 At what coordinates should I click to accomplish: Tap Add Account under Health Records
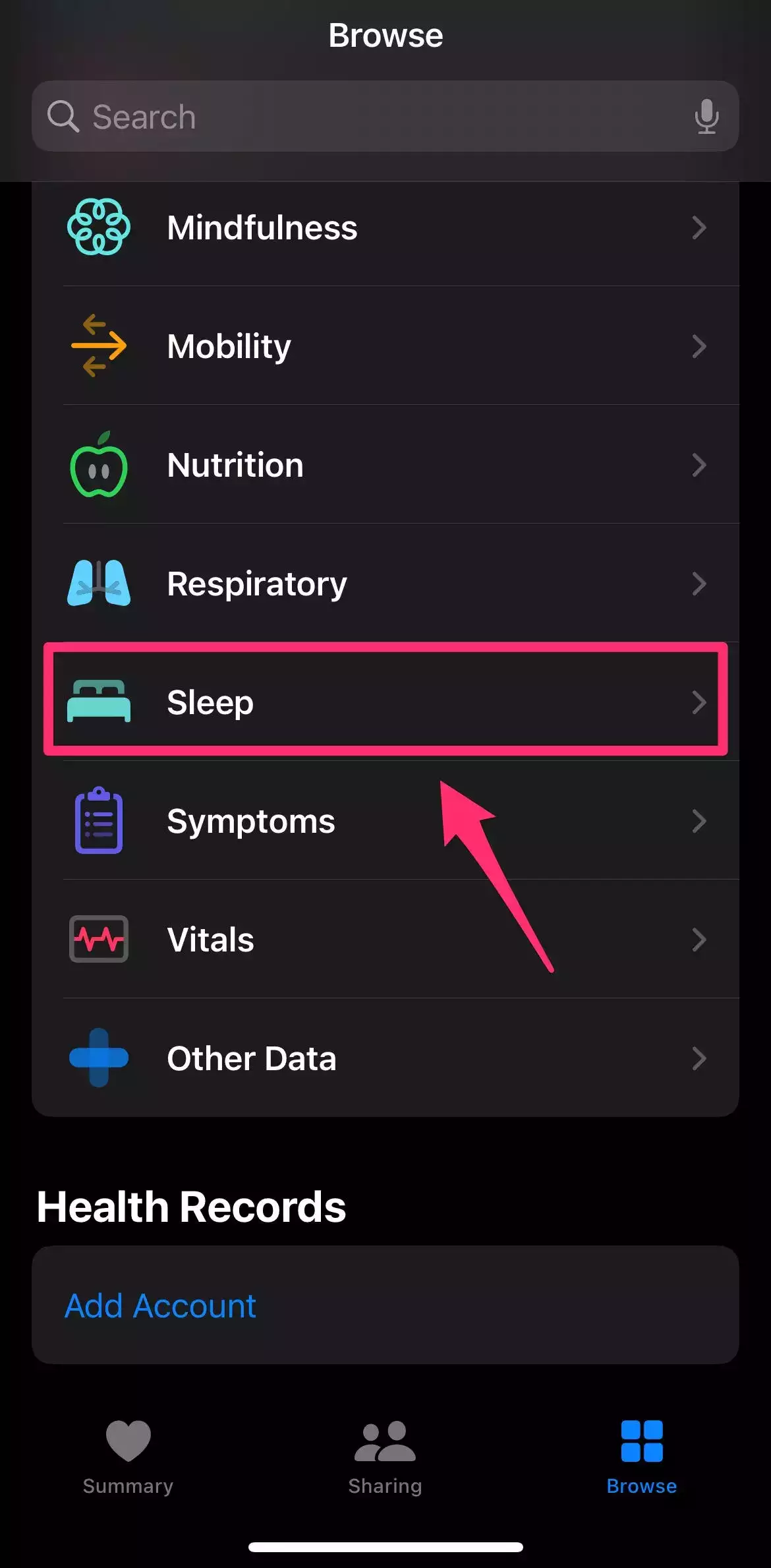[160, 1306]
